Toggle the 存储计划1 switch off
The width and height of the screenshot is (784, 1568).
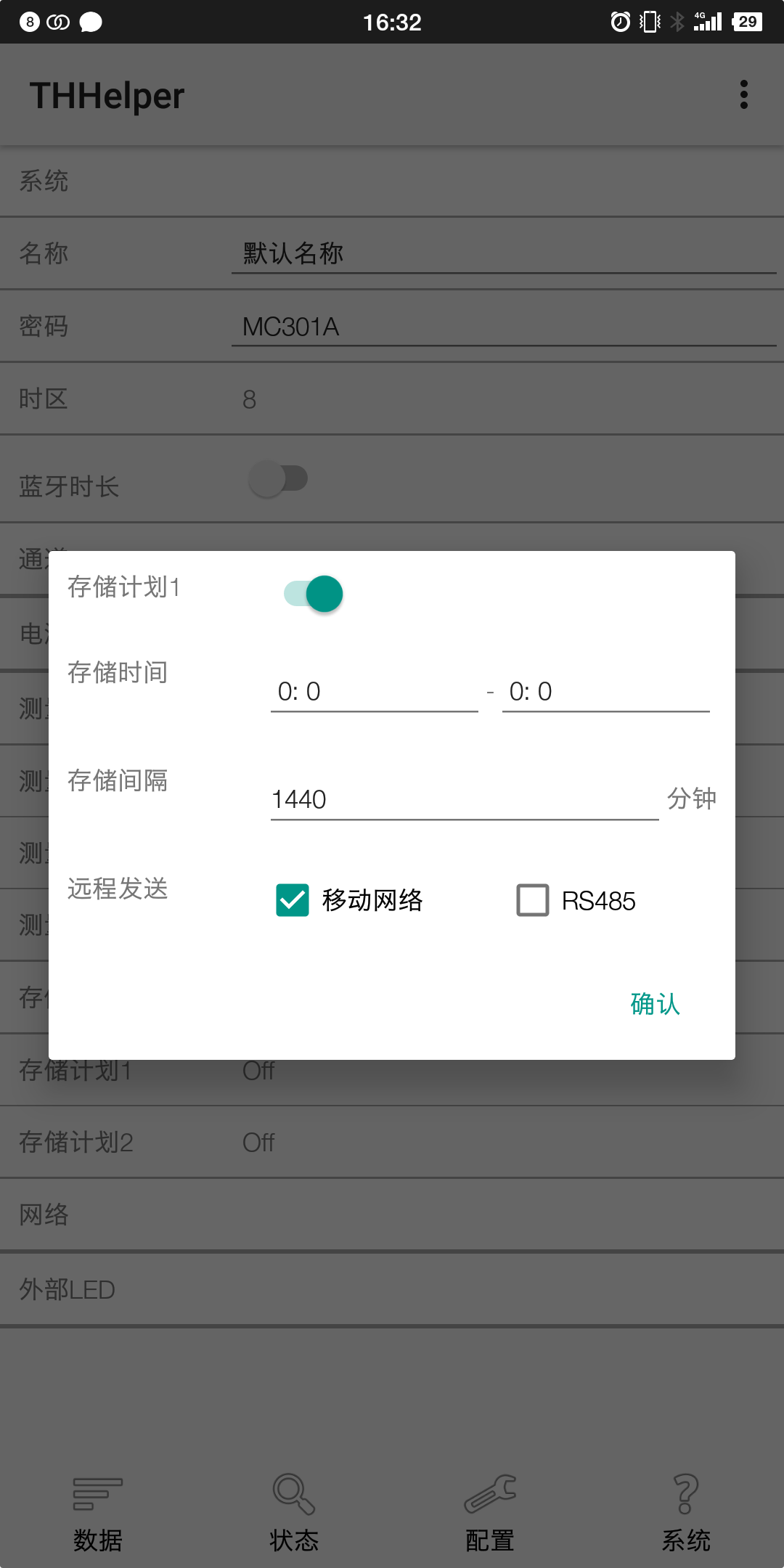[x=314, y=594]
